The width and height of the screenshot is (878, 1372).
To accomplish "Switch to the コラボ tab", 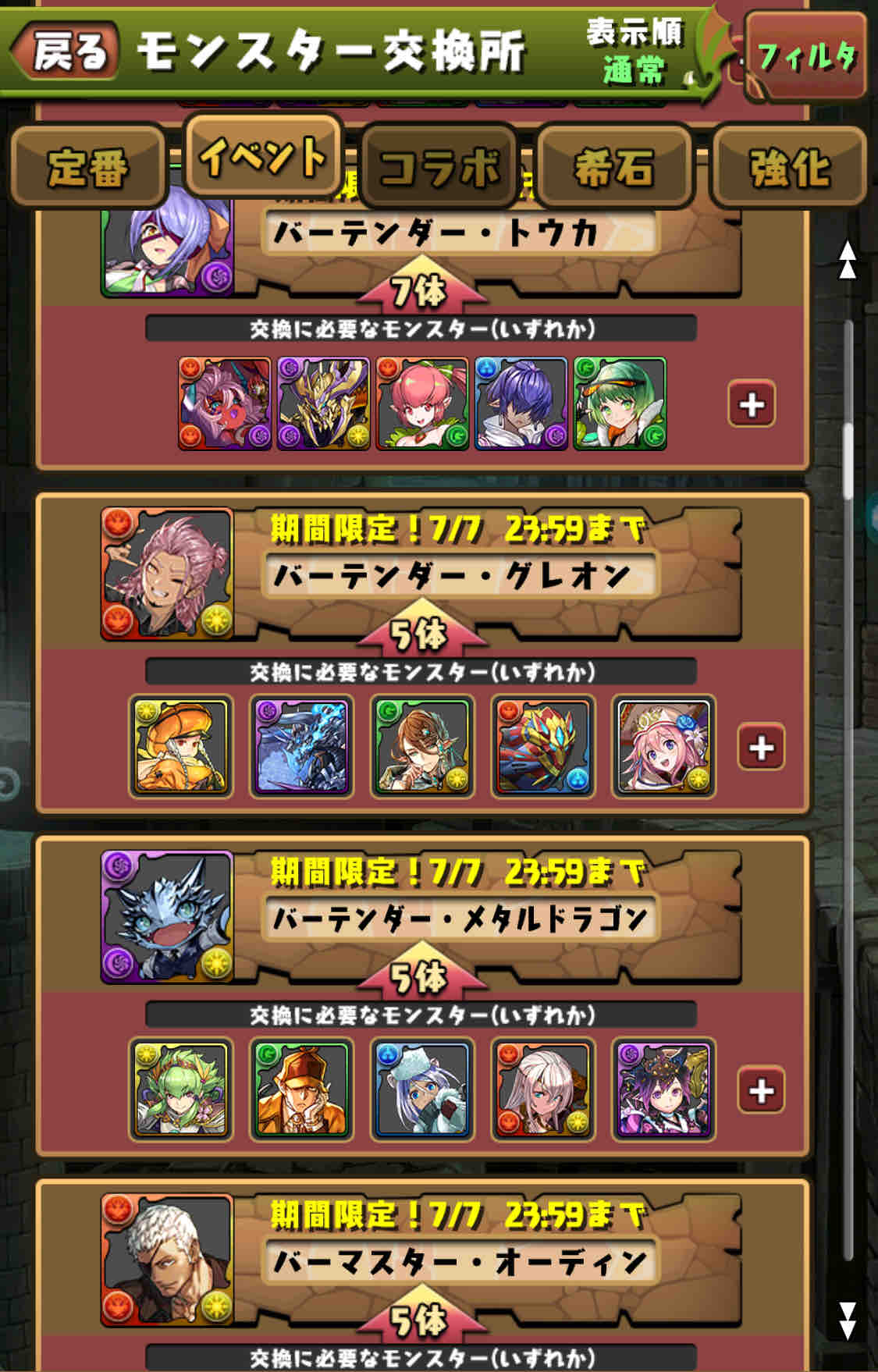I will 439,167.
